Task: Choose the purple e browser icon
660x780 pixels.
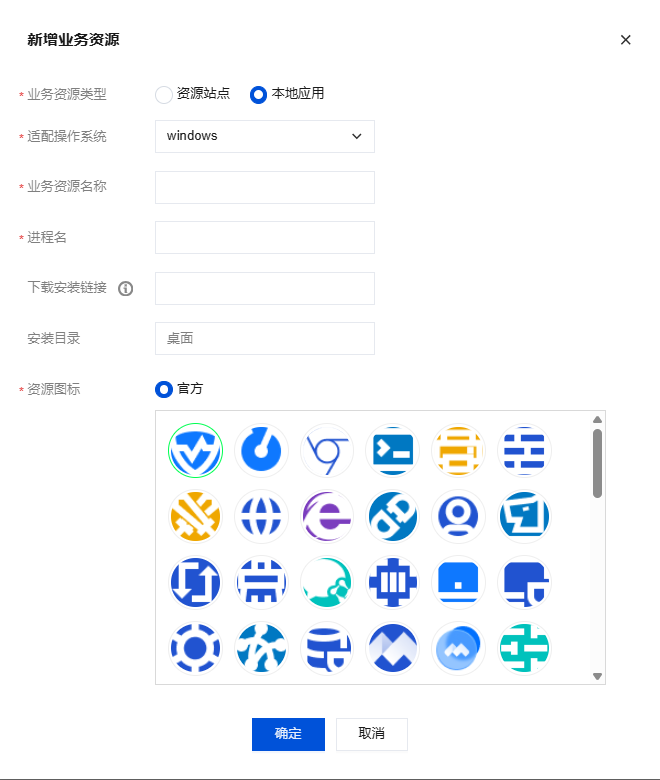Action: 327,517
